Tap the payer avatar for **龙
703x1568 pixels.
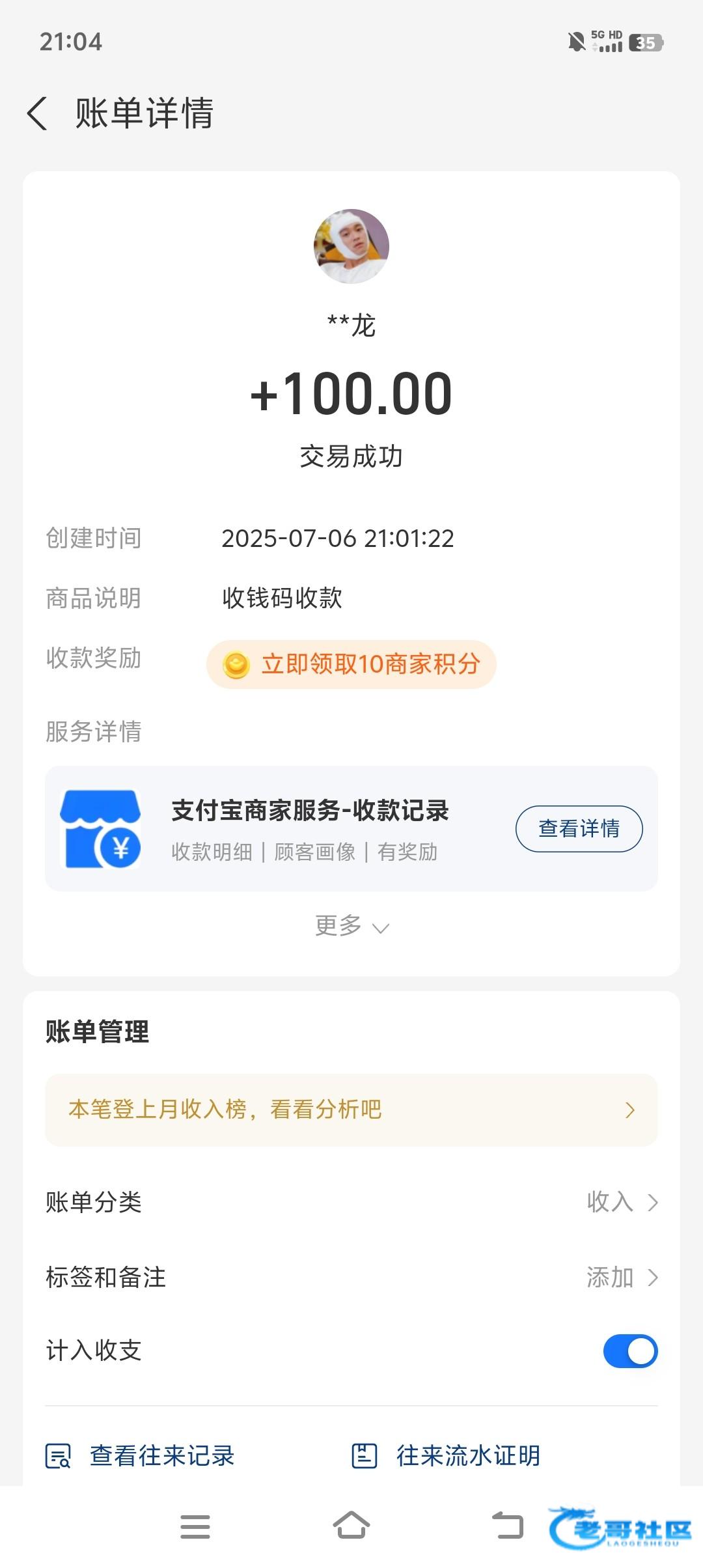pos(351,246)
